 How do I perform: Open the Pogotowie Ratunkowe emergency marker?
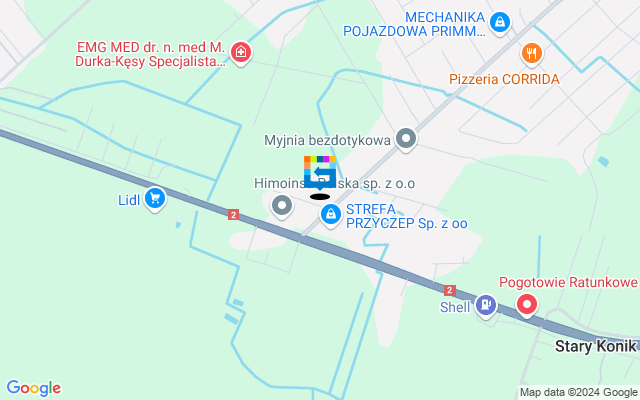click(526, 304)
